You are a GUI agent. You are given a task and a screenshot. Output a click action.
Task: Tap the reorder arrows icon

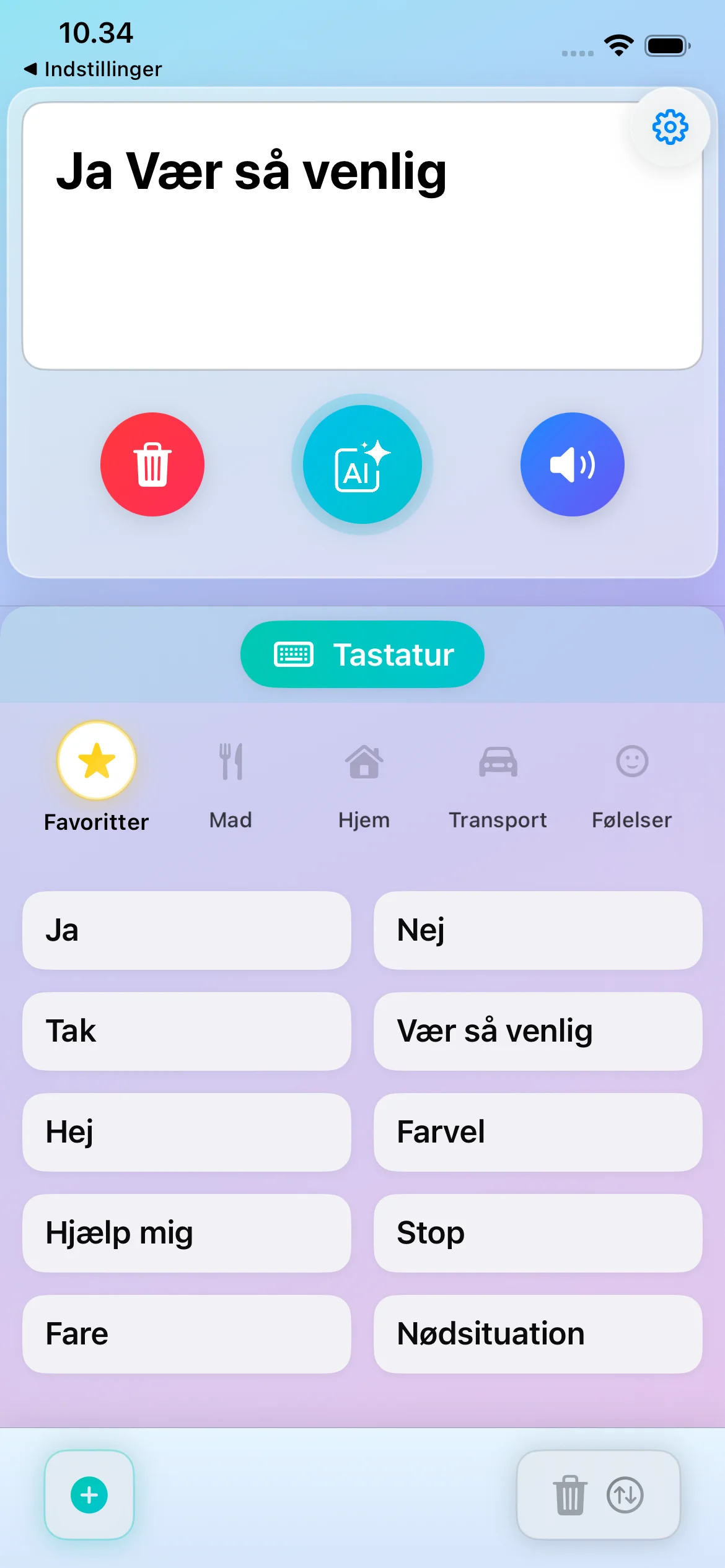(625, 1495)
